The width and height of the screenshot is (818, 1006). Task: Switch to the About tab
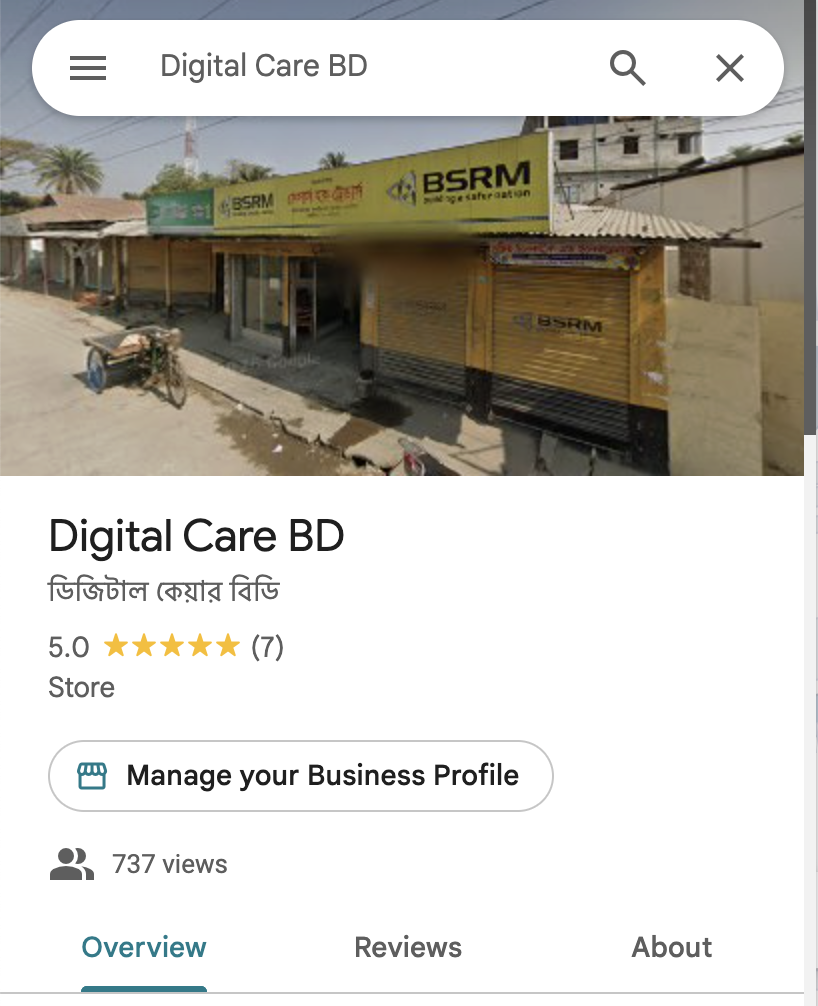(672, 948)
